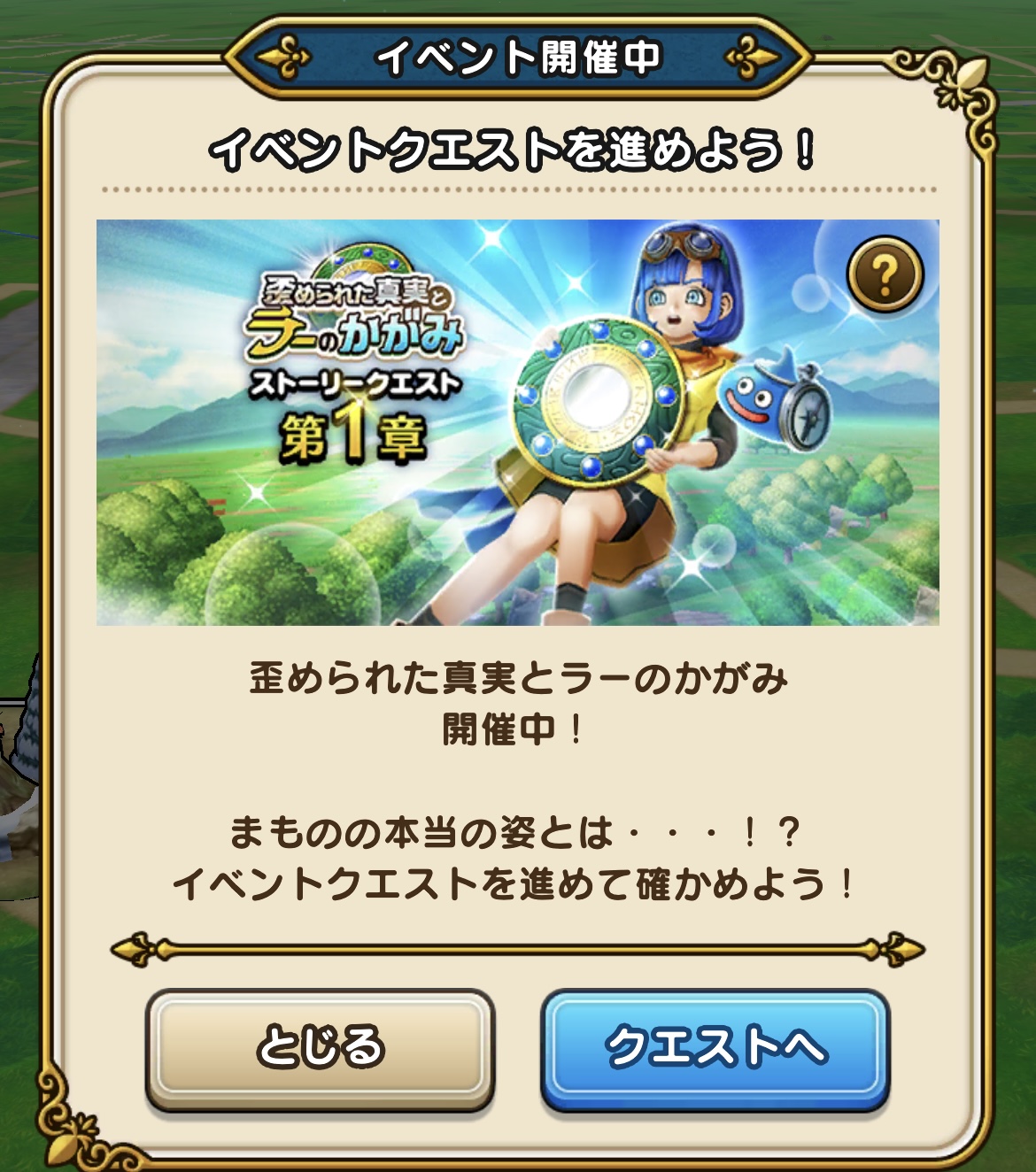Go to quests via クエストへ button

[x=715, y=1046]
